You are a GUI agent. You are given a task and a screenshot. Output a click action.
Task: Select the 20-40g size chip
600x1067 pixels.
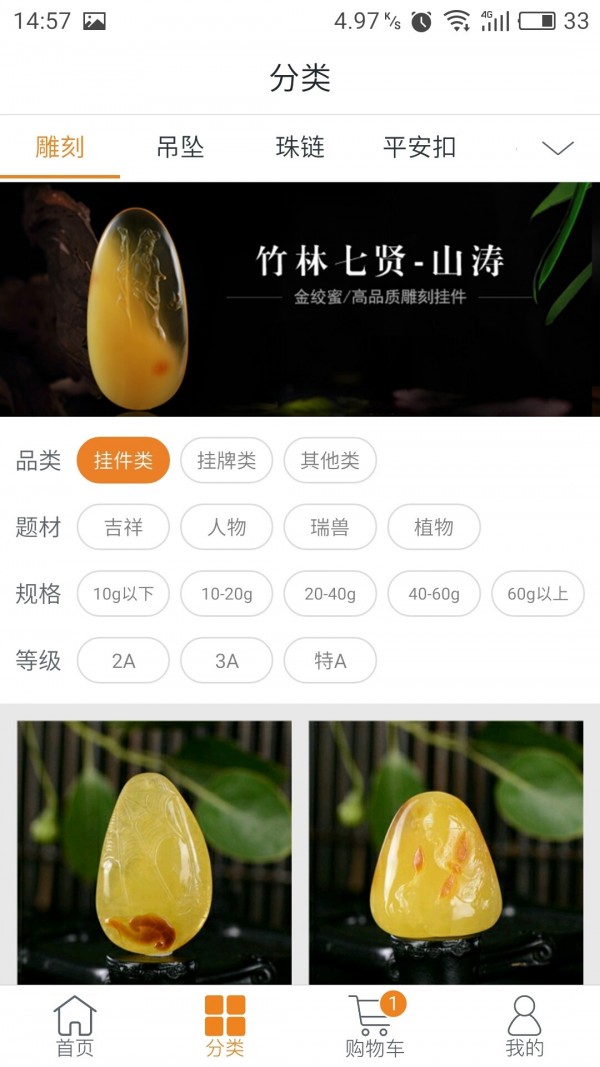coord(330,594)
